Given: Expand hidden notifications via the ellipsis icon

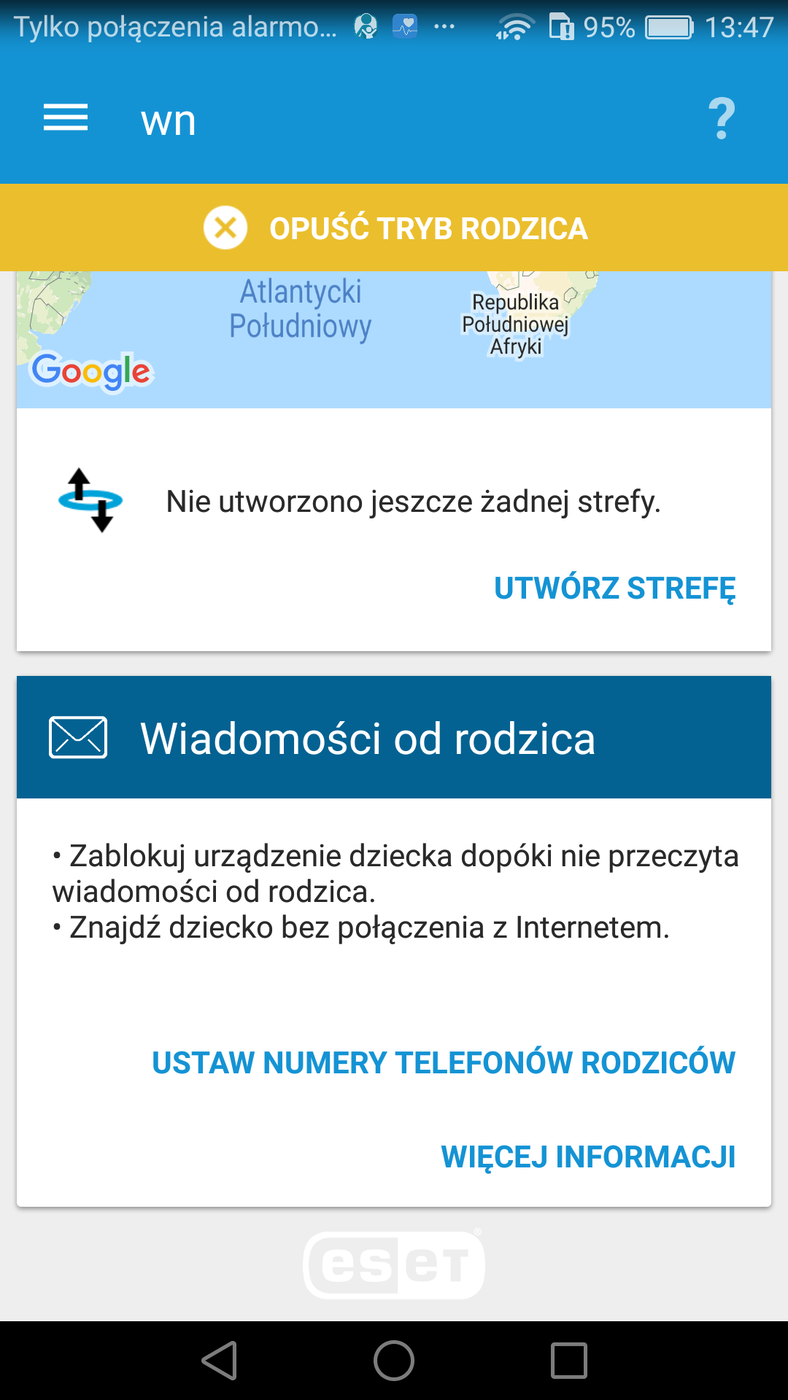Looking at the screenshot, I should (x=444, y=26).
